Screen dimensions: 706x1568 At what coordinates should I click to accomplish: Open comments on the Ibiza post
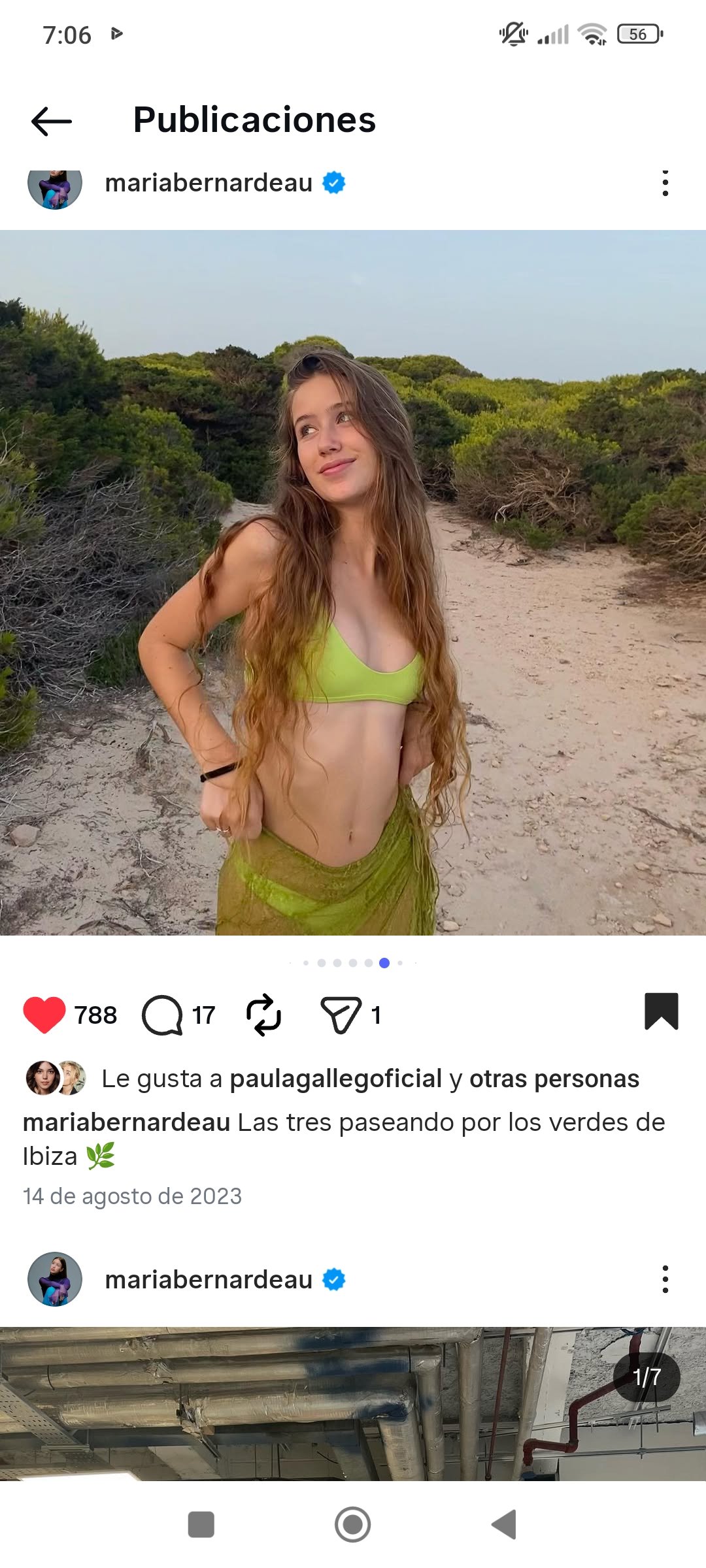click(x=162, y=1015)
